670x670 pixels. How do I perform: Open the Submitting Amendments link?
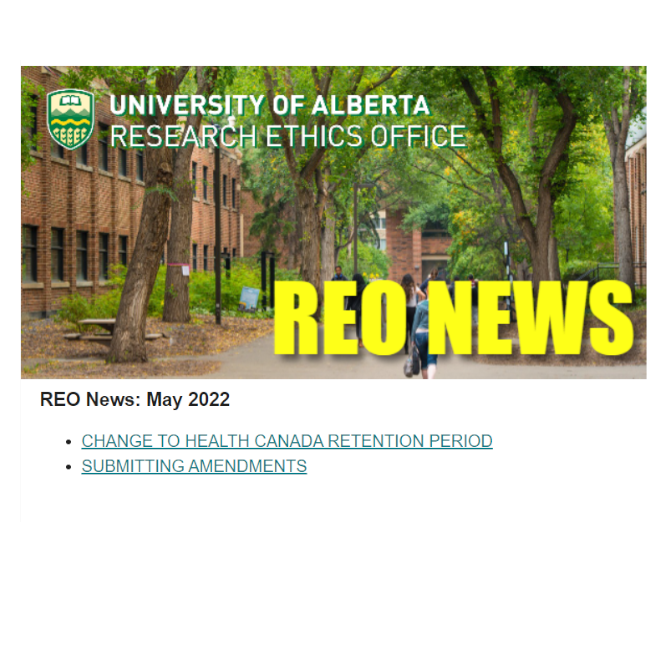click(x=194, y=466)
